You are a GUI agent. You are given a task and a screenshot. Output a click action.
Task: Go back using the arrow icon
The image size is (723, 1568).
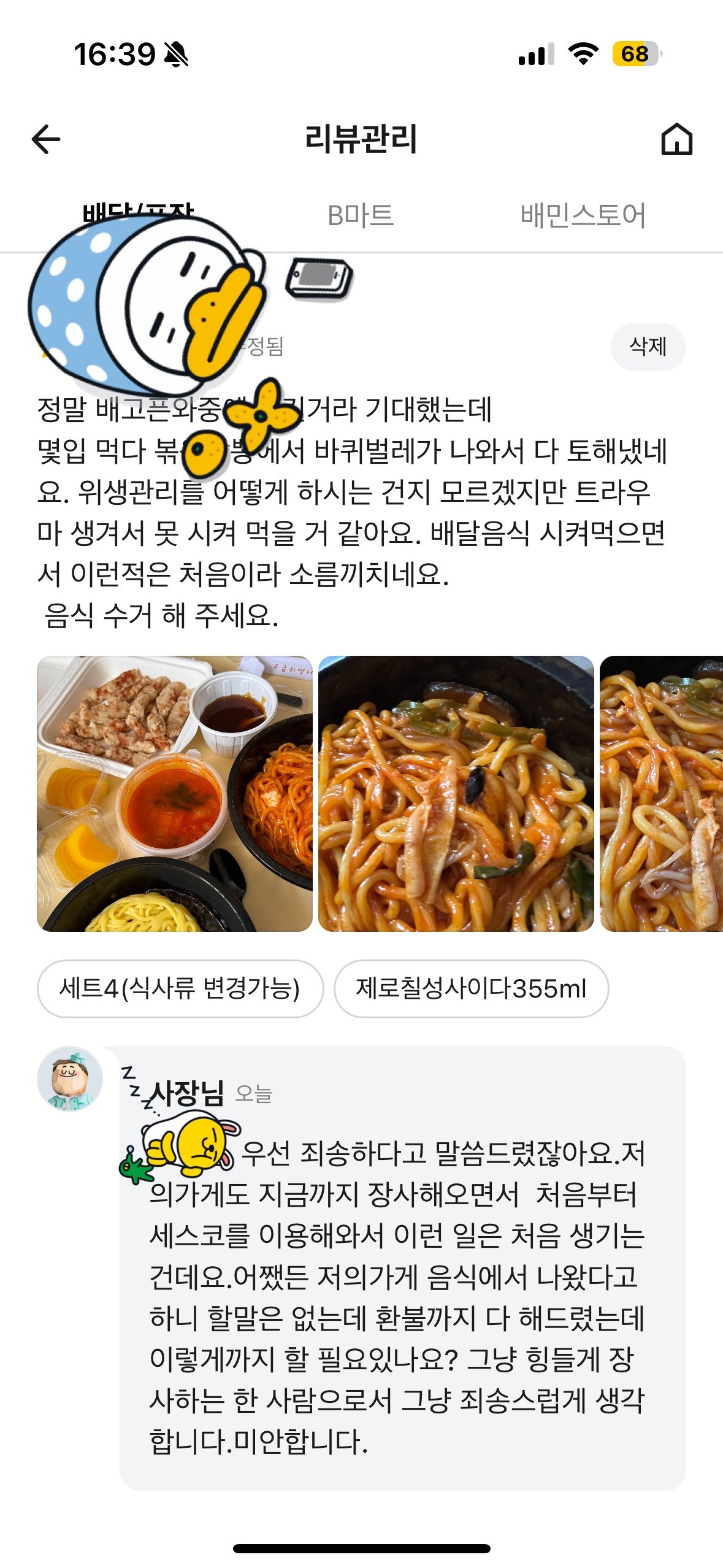pos(46,139)
